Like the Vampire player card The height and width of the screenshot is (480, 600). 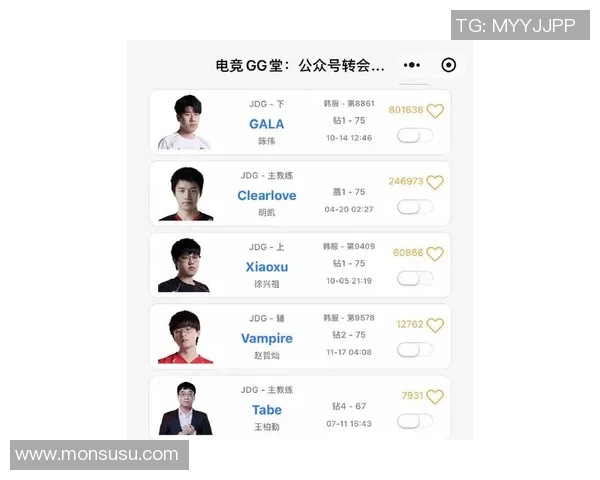point(435,325)
